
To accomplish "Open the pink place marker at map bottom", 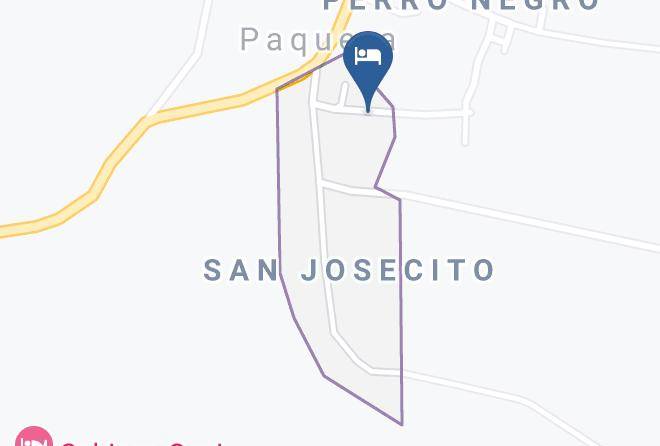I will click(33, 435).
